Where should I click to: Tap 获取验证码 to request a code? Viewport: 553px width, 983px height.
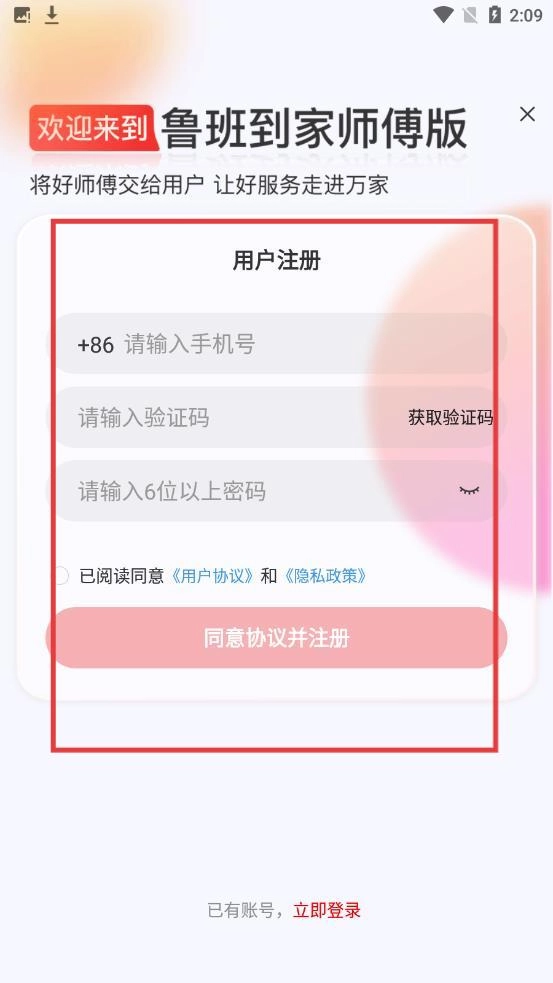pyautogui.click(x=450, y=418)
